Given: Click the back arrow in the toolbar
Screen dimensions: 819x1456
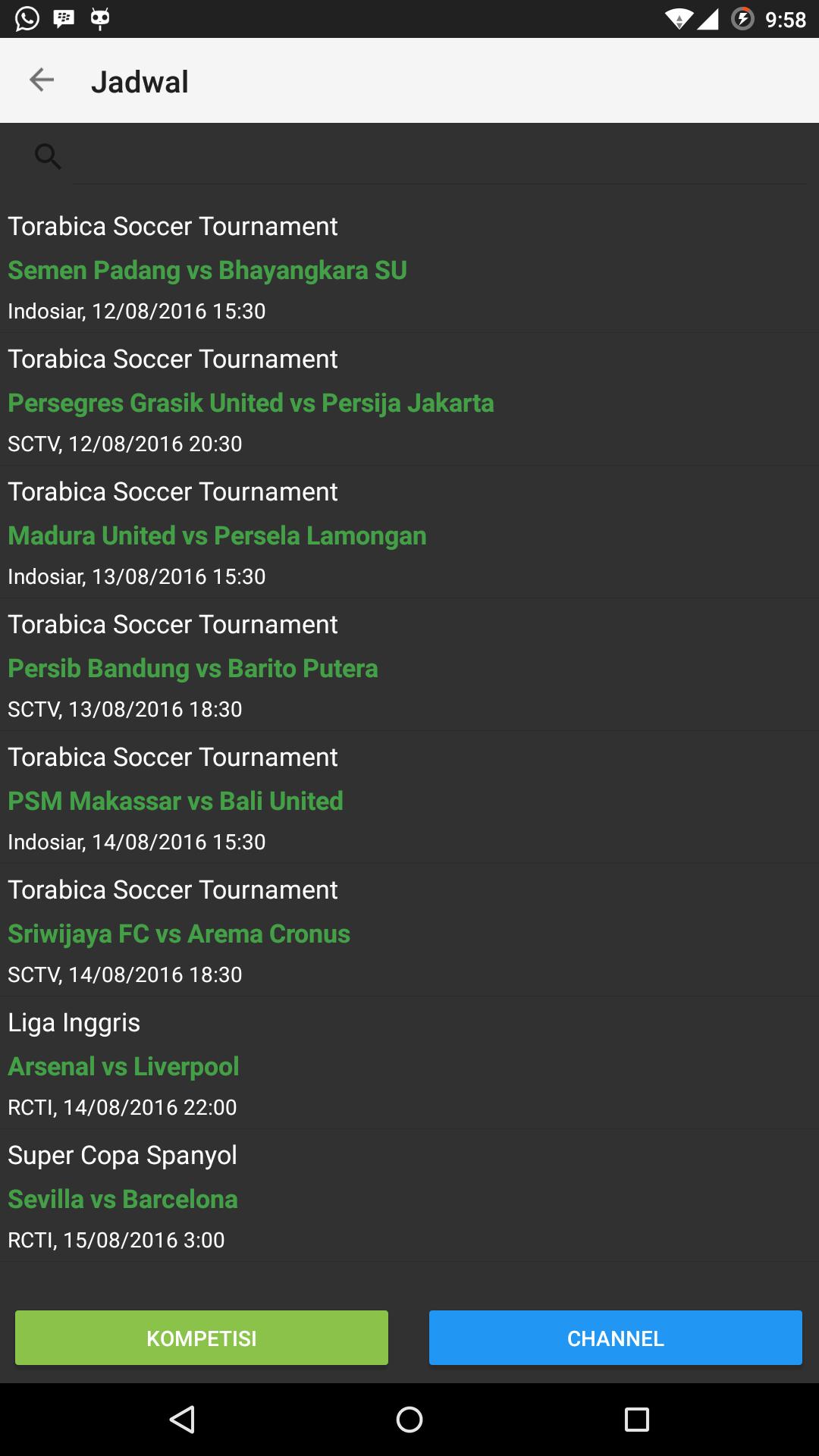Looking at the screenshot, I should pyautogui.click(x=42, y=80).
